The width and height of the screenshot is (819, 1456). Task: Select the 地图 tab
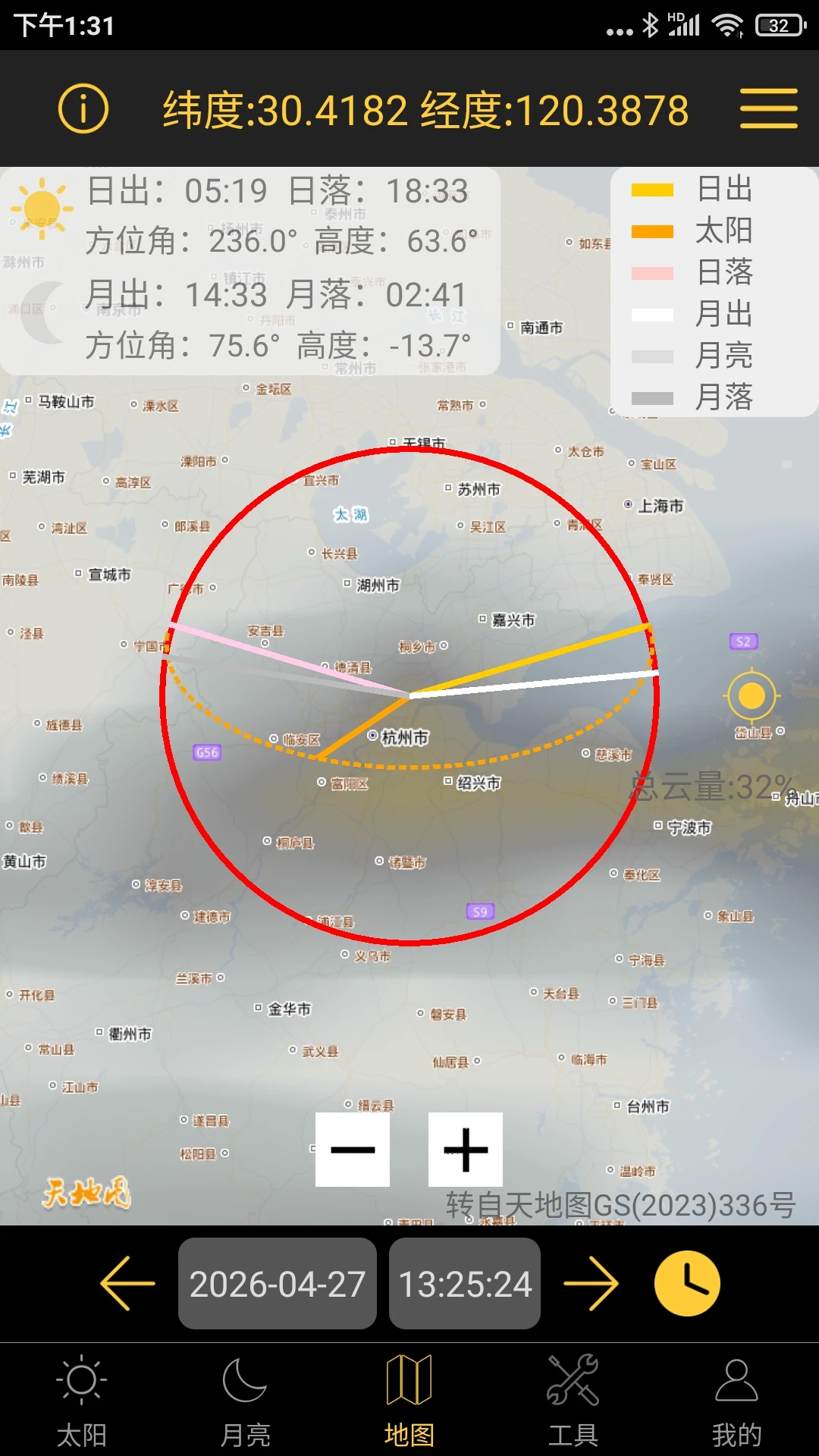(x=409, y=1401)
